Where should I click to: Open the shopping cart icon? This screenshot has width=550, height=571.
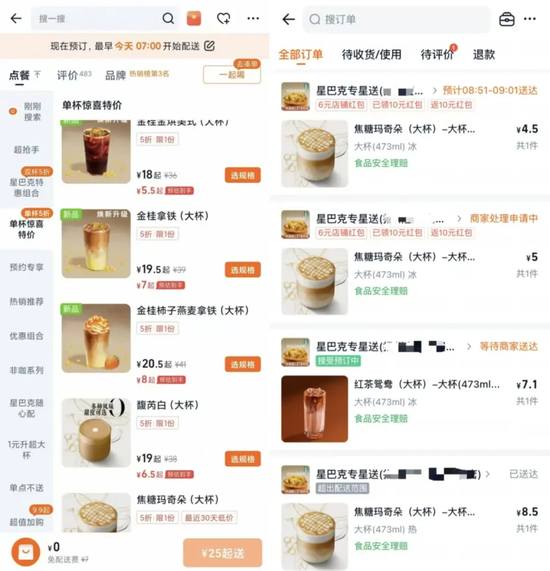pos(25,552)
